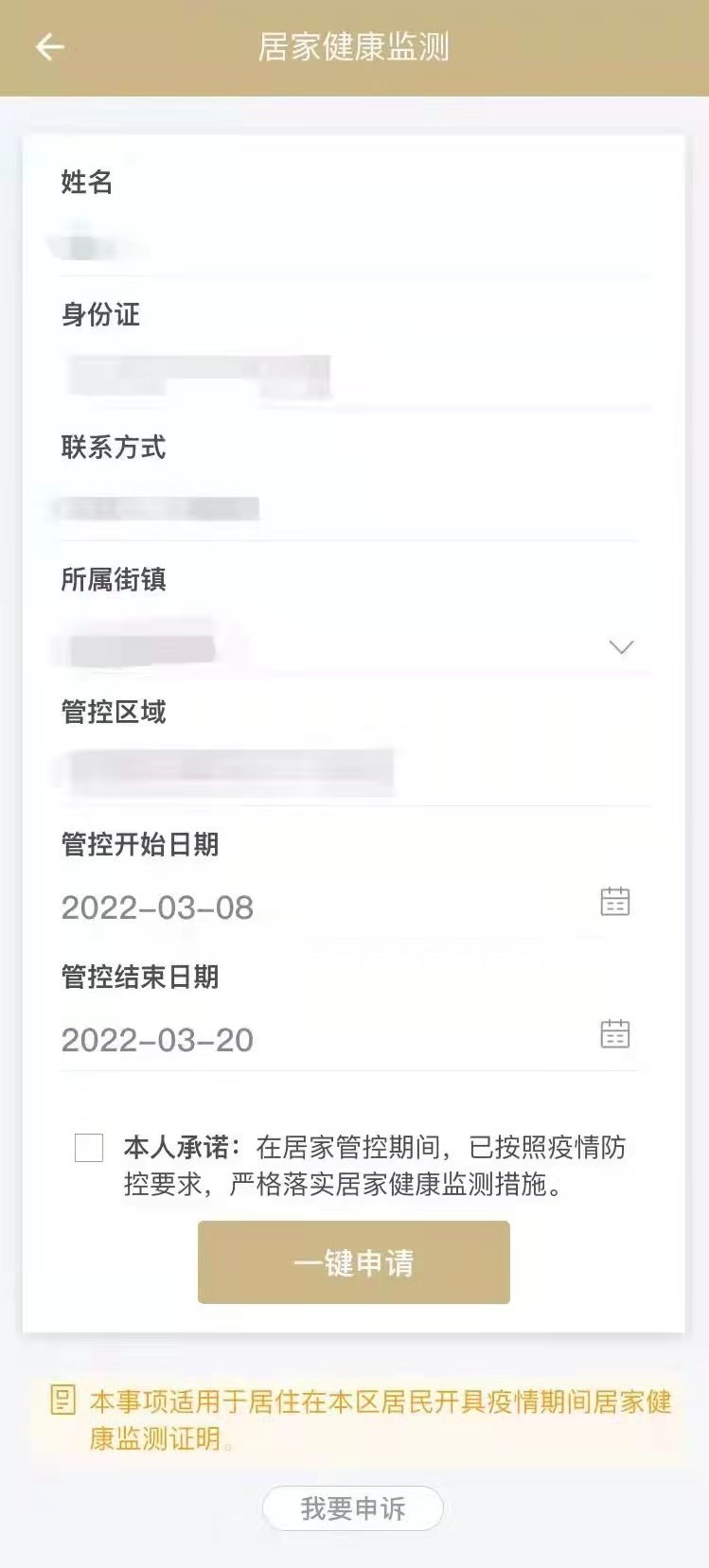Check the 本人承诺 checkbox

pyautogui.click(x=89, y=1148)
